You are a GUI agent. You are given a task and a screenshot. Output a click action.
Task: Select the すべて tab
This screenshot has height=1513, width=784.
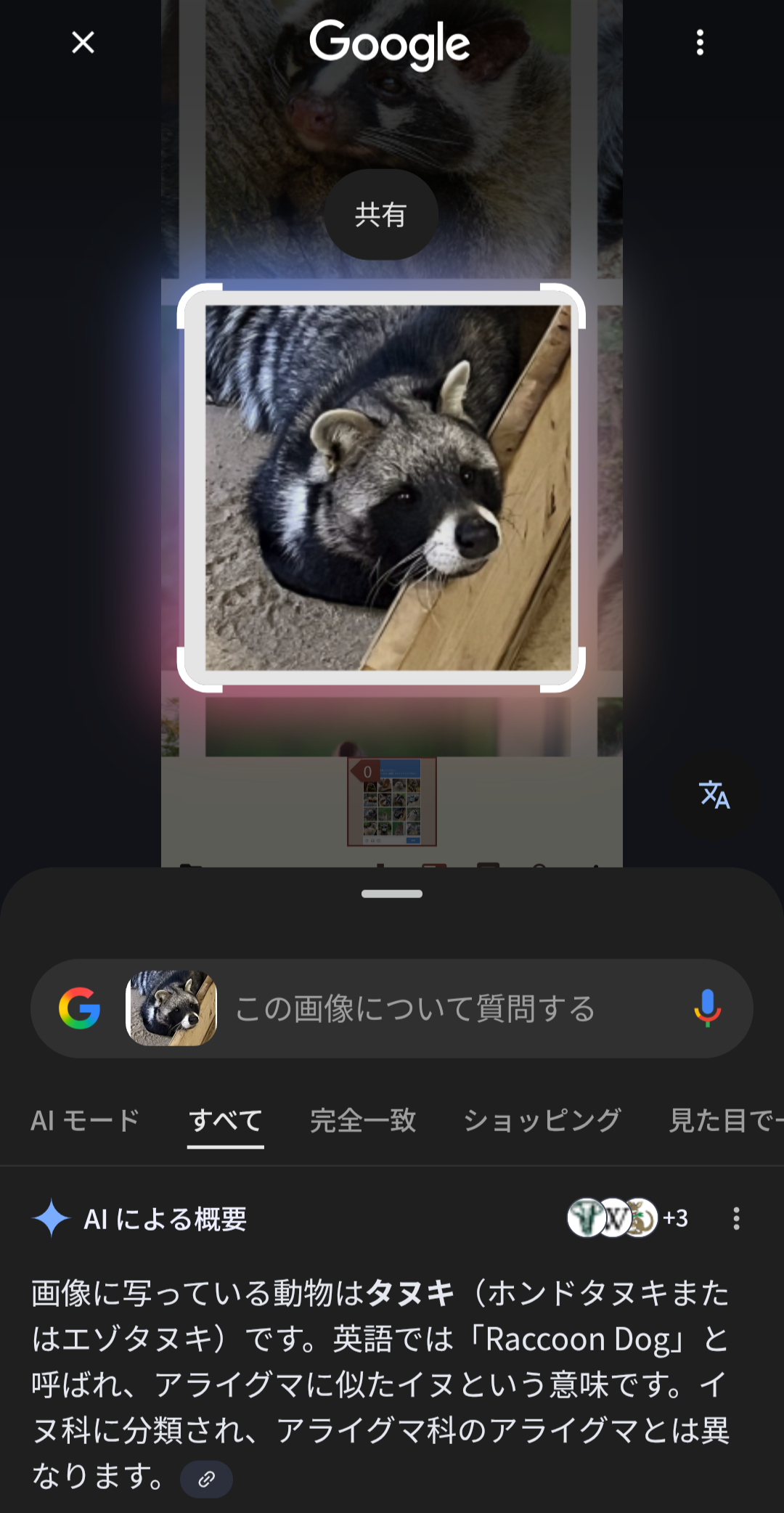pyautogui.click(x=225, y=1120)
